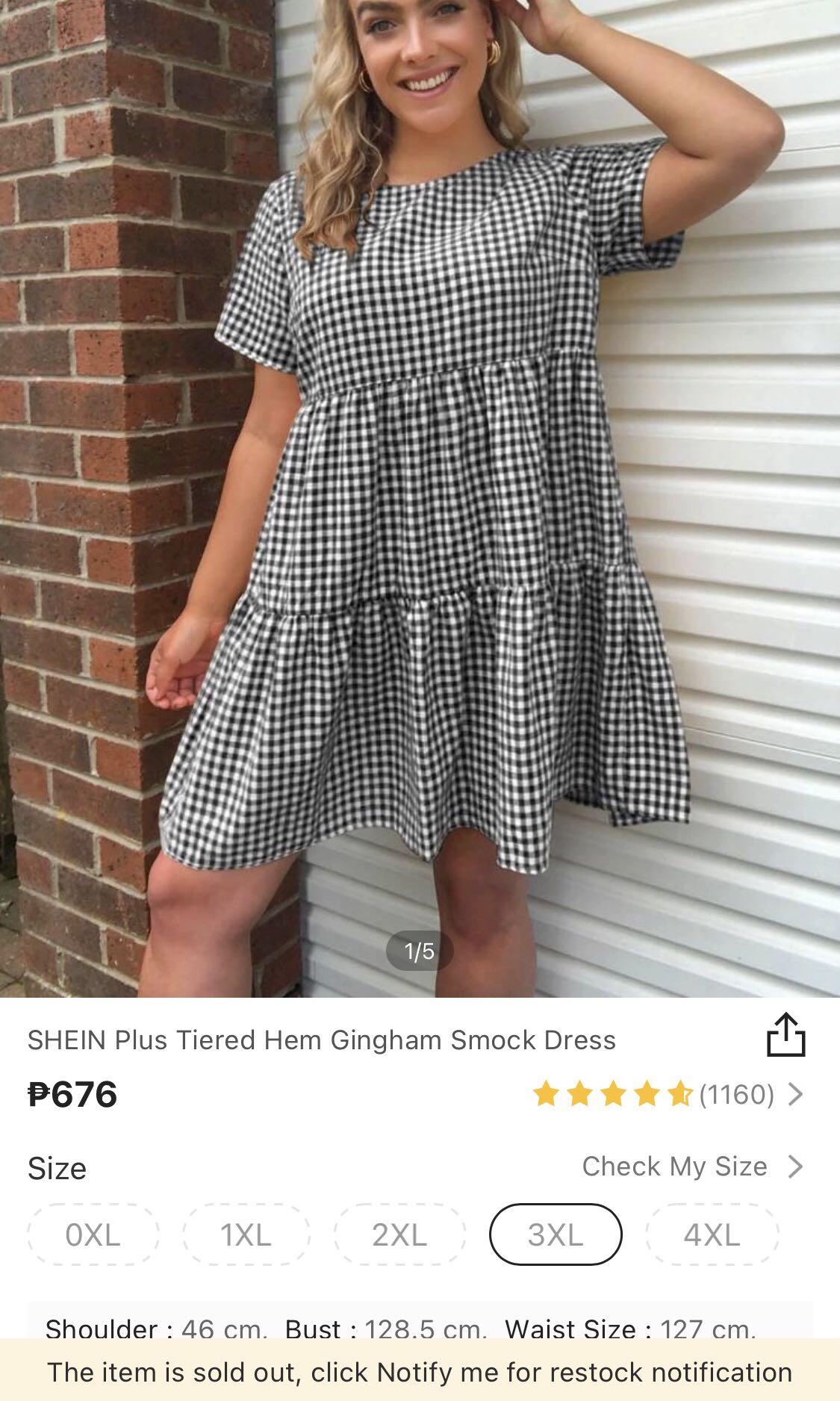Select size 1XL
The image size is (840, 1401).
pos(246,1234)
